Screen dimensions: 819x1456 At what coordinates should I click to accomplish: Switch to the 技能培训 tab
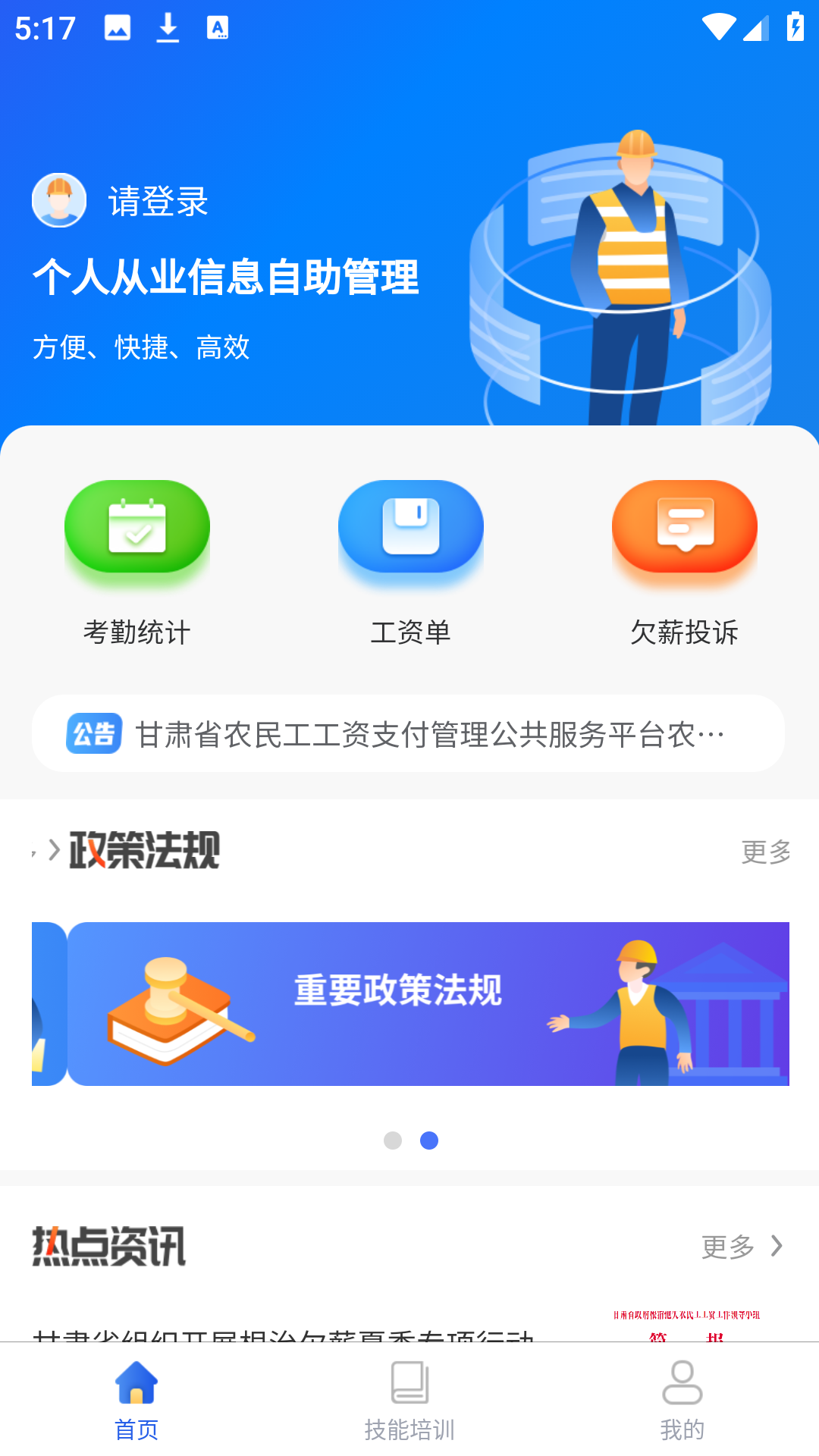tap(409, 1400)
